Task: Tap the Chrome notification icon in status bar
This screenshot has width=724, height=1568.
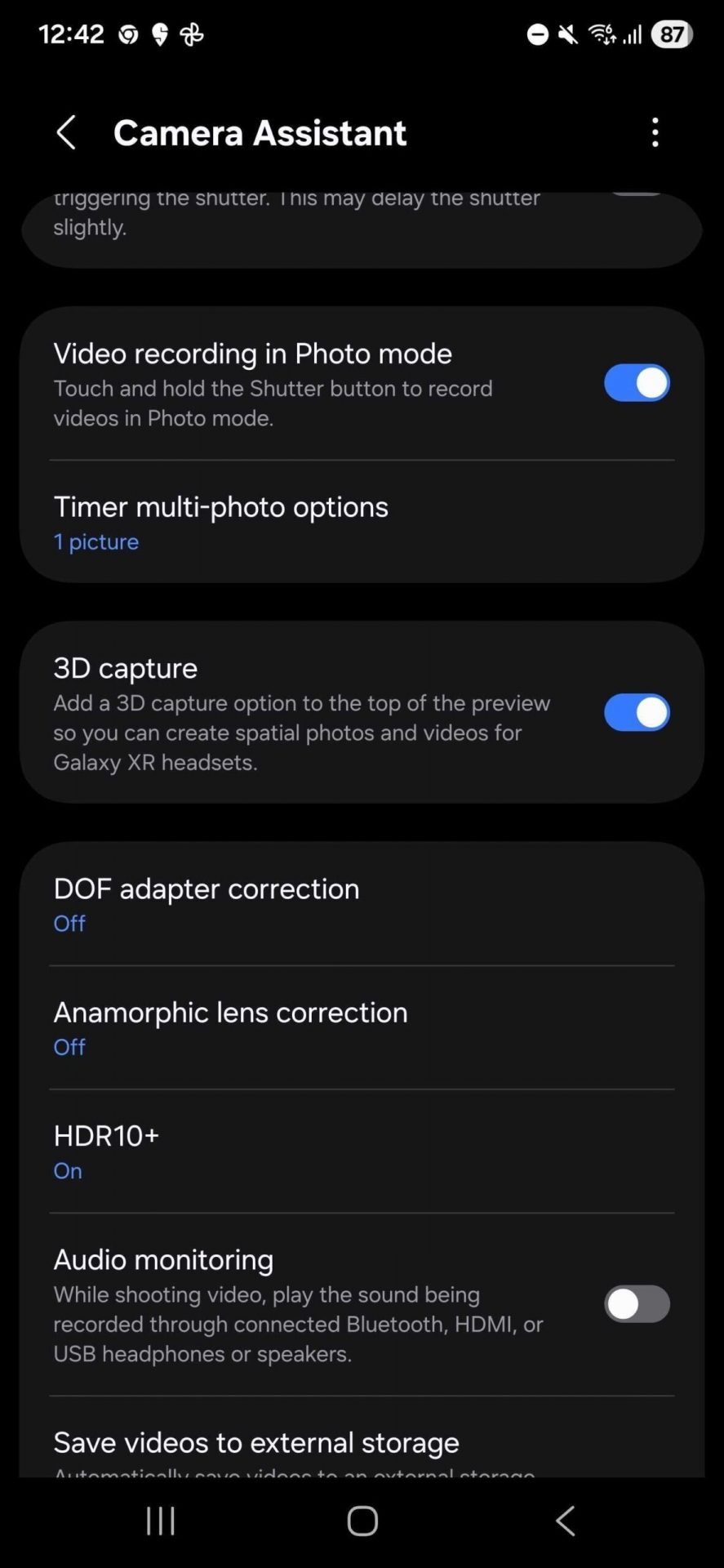Action: click(x=128, y=33)
